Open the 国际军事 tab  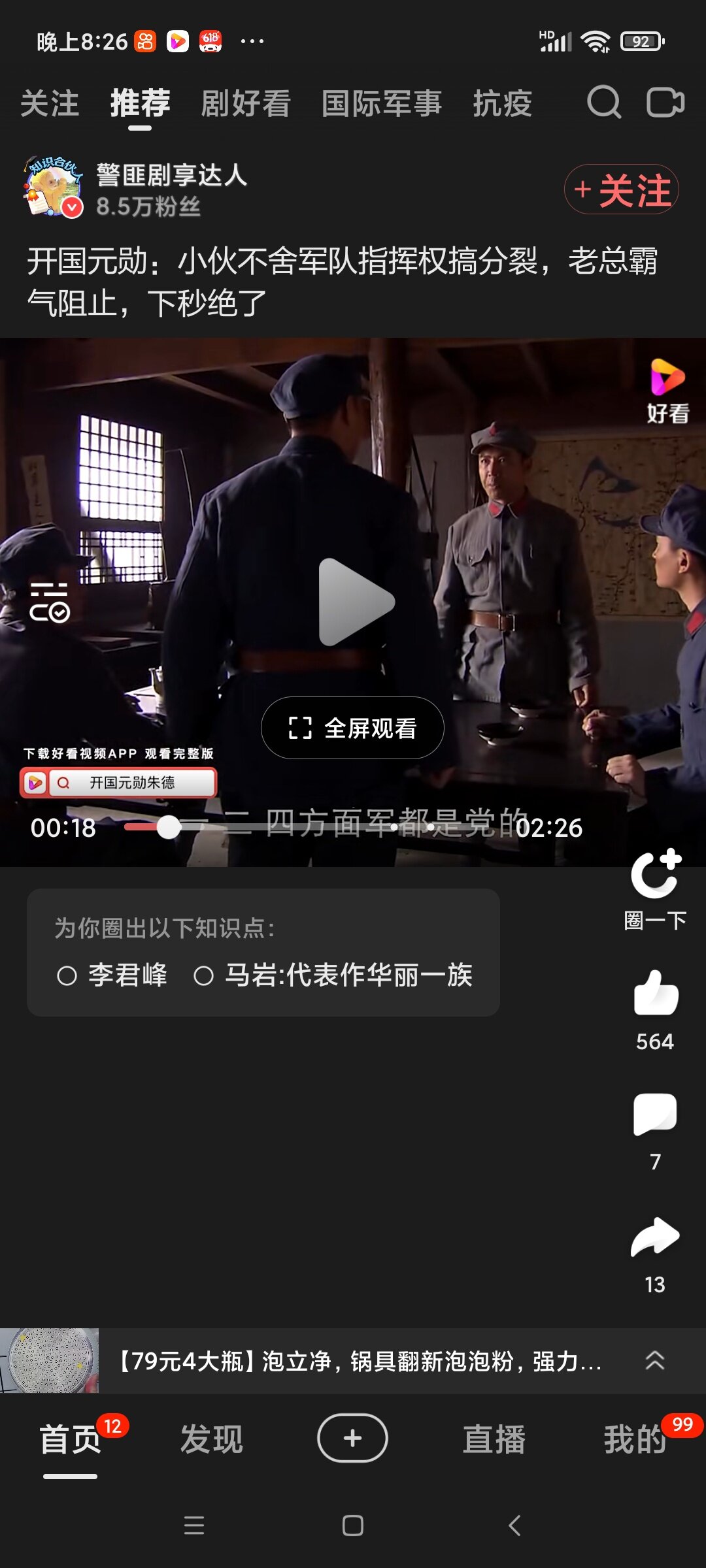(x=382, y=104)
